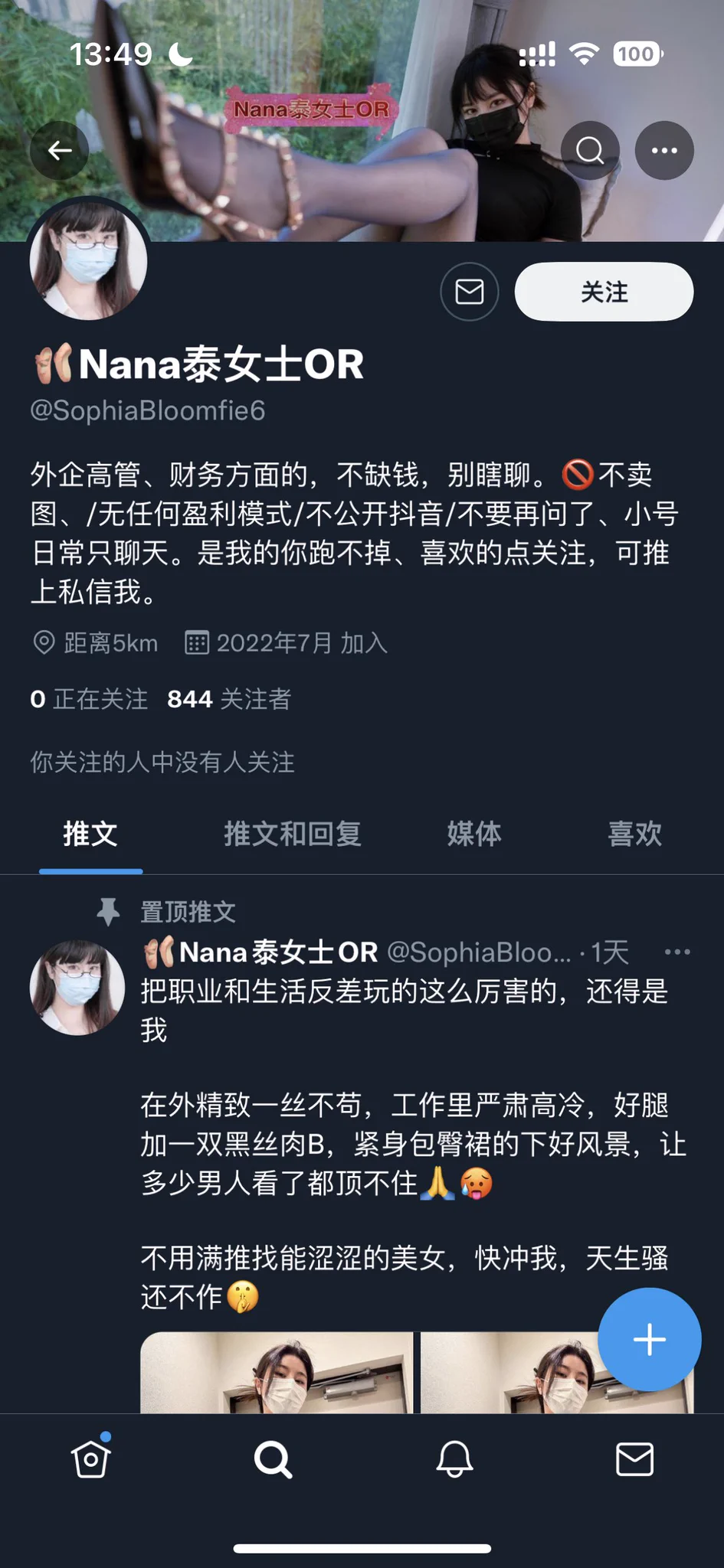Send a direct message via envelope button
The image size is (724, 1568).
(x=469, y=292)
